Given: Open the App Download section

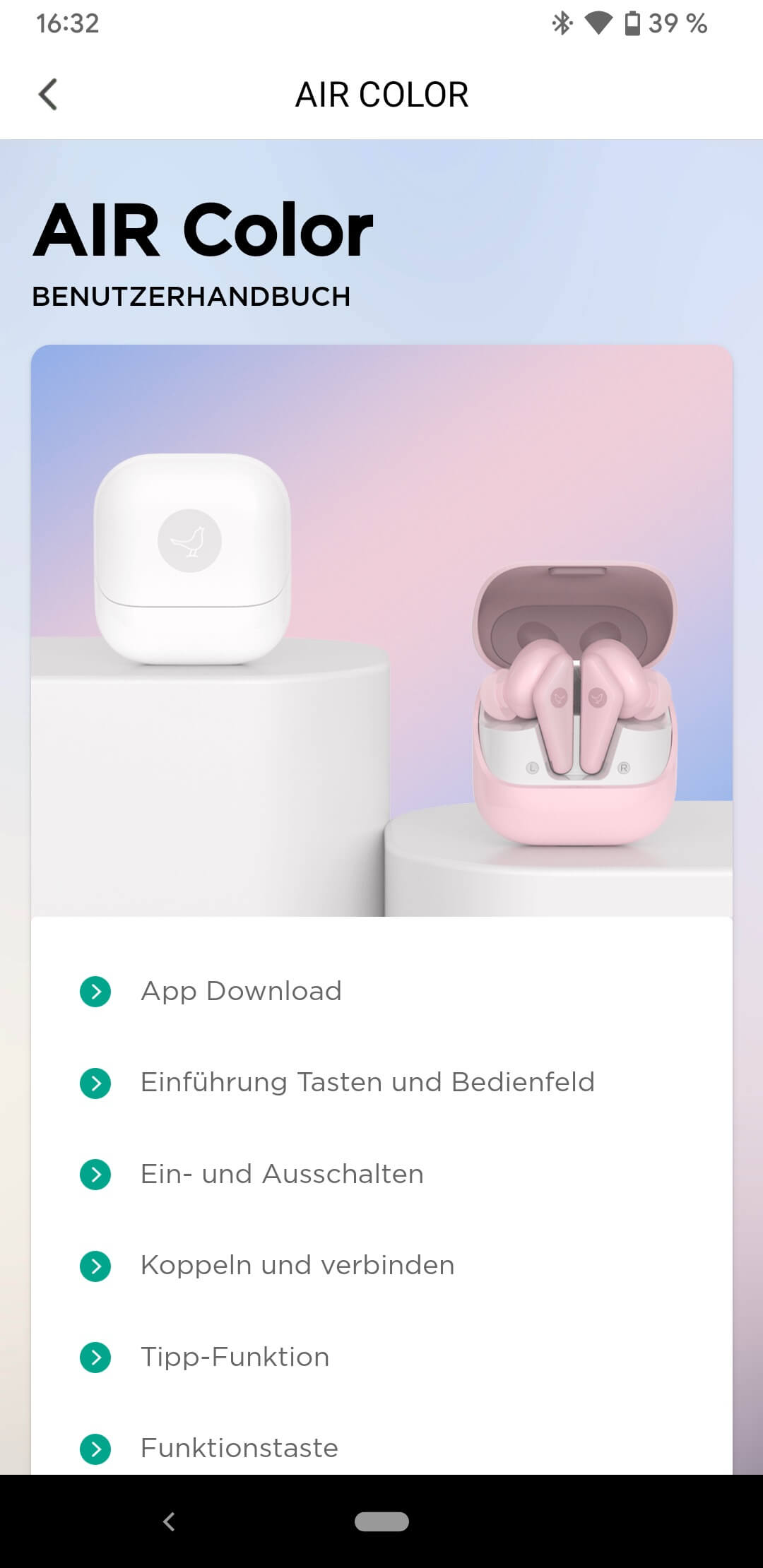Looking at the screenshot, I should pos(241,991).
